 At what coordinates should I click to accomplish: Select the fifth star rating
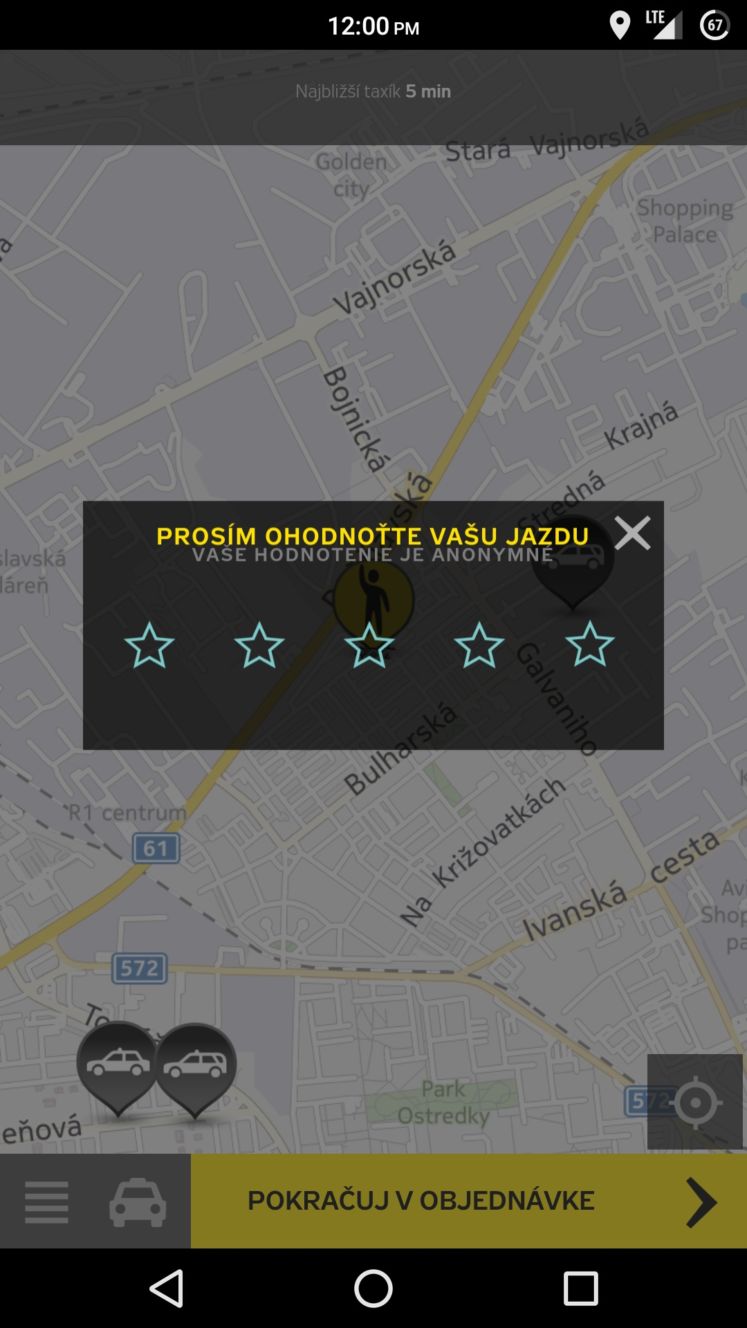[x=589, y=645]
